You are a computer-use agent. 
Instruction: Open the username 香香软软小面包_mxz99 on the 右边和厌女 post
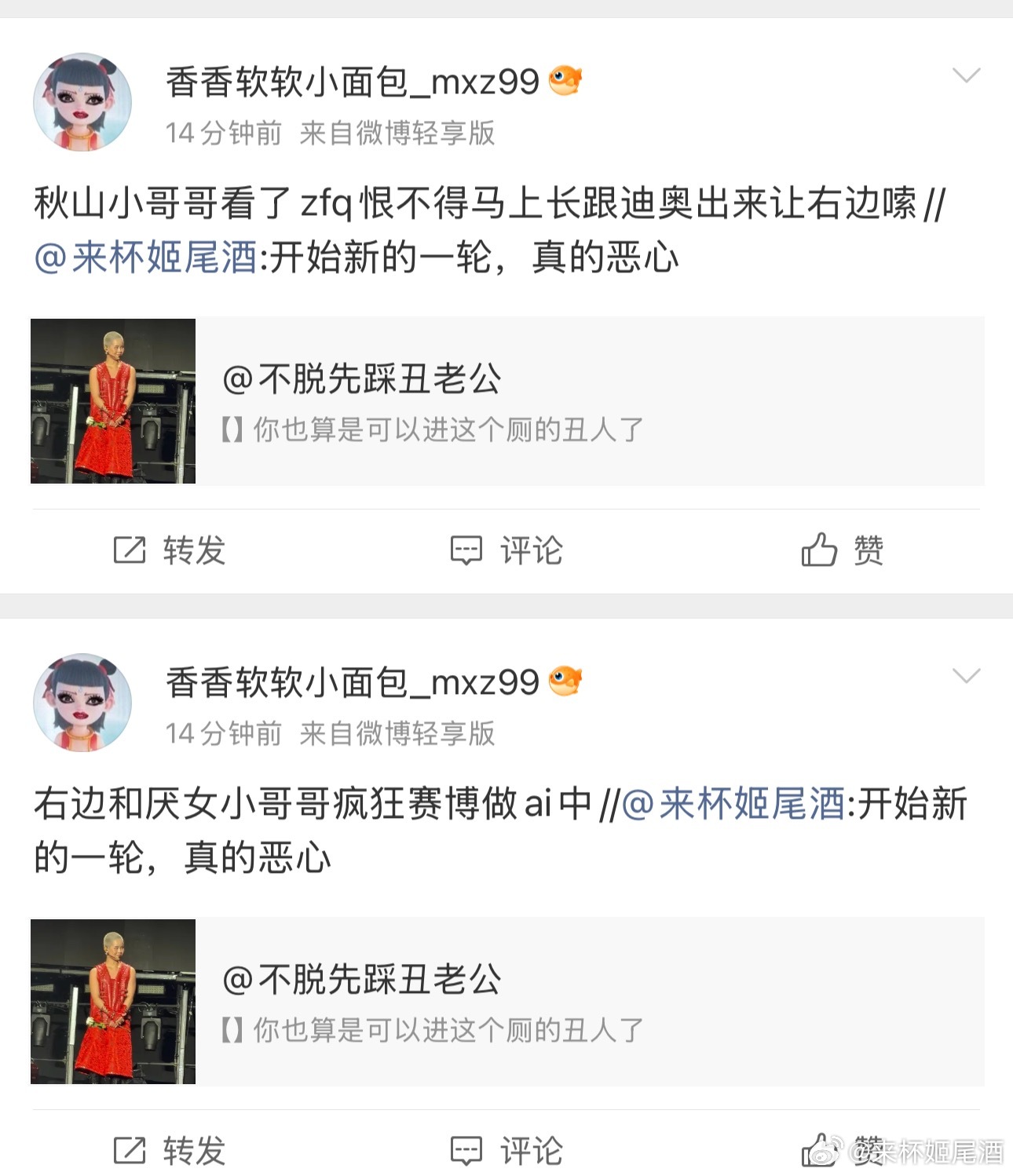point(353,682)
